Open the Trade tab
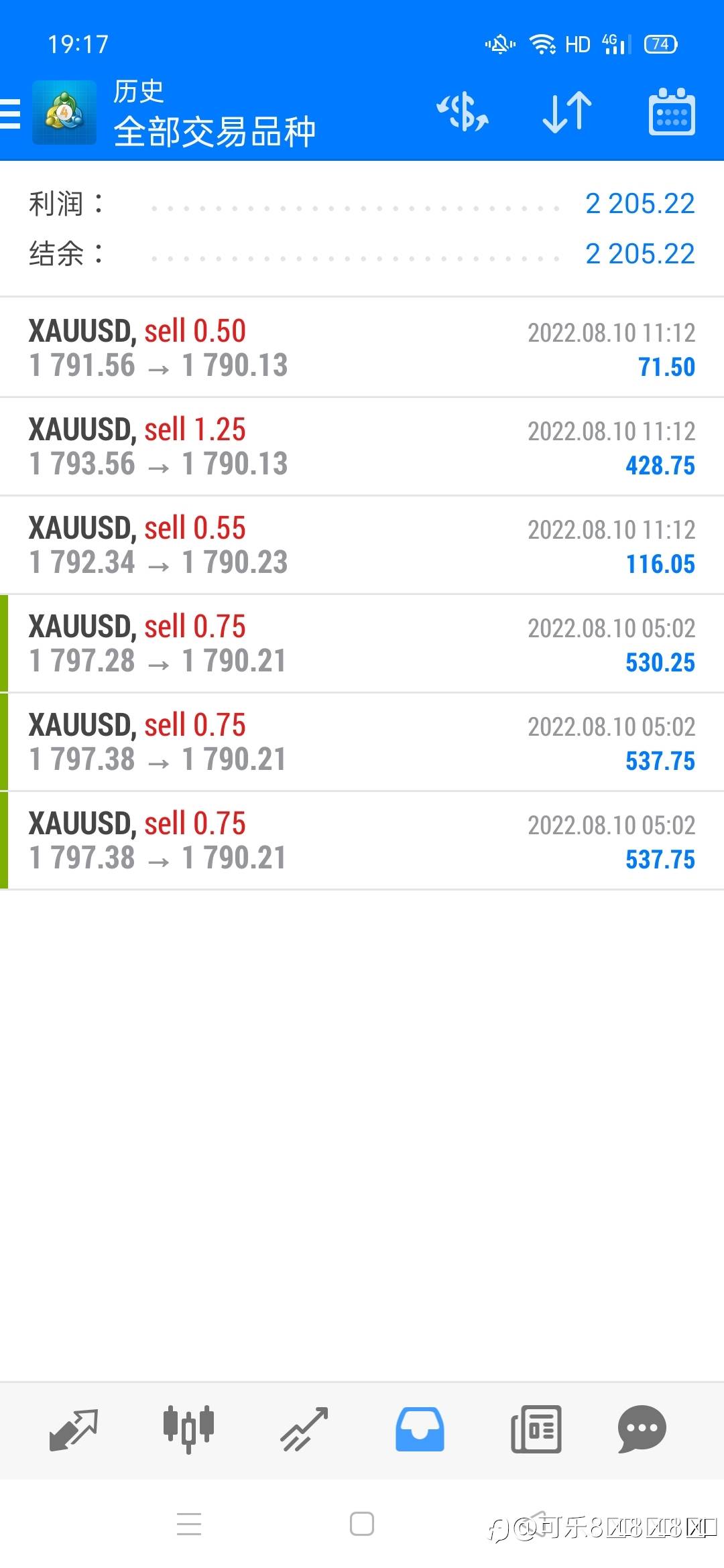 [304, 1429]
